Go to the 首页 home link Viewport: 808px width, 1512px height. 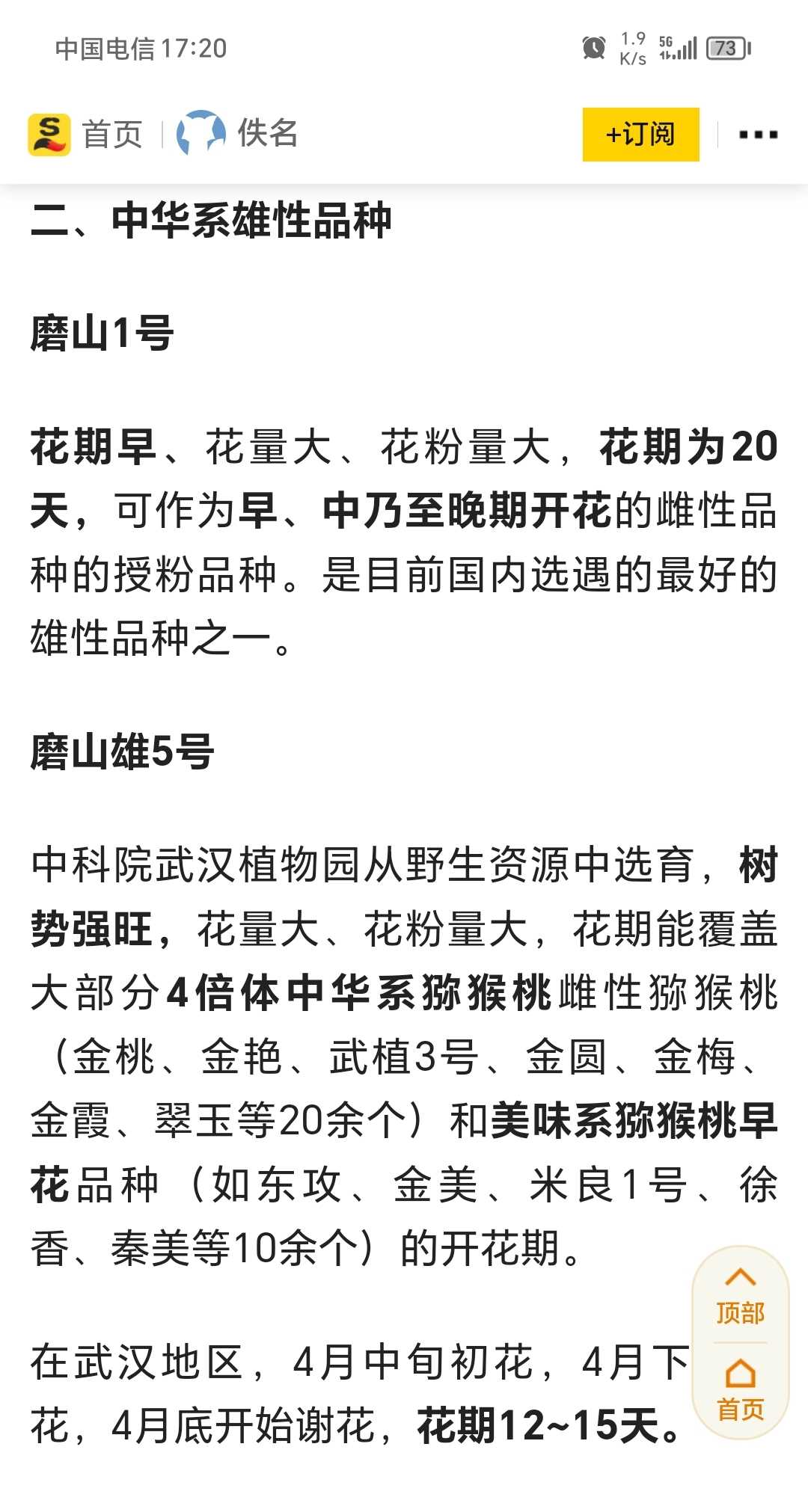[85, 135]
